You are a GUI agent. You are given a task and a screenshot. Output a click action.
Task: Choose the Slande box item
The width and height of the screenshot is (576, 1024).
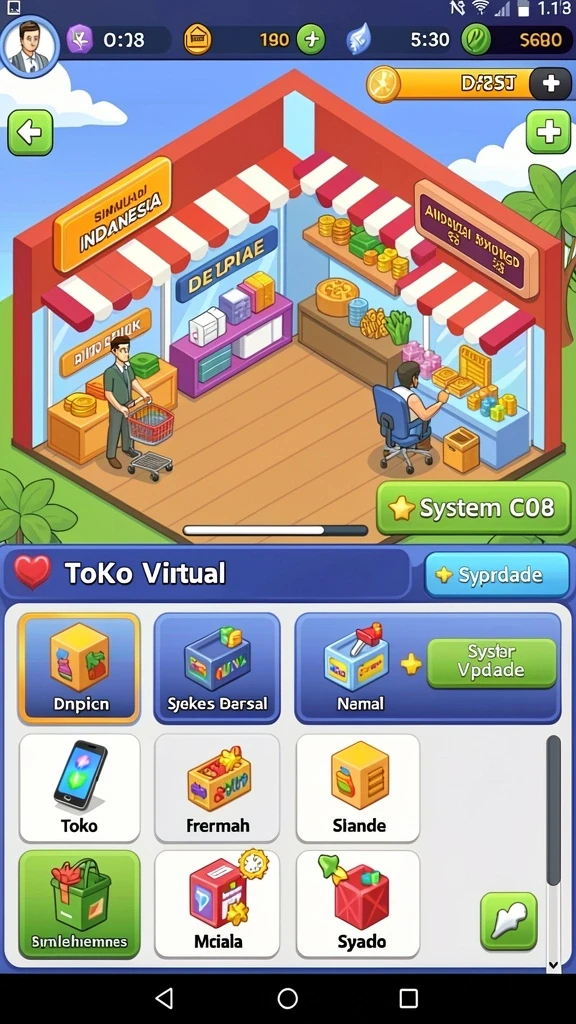click(359, 788)
